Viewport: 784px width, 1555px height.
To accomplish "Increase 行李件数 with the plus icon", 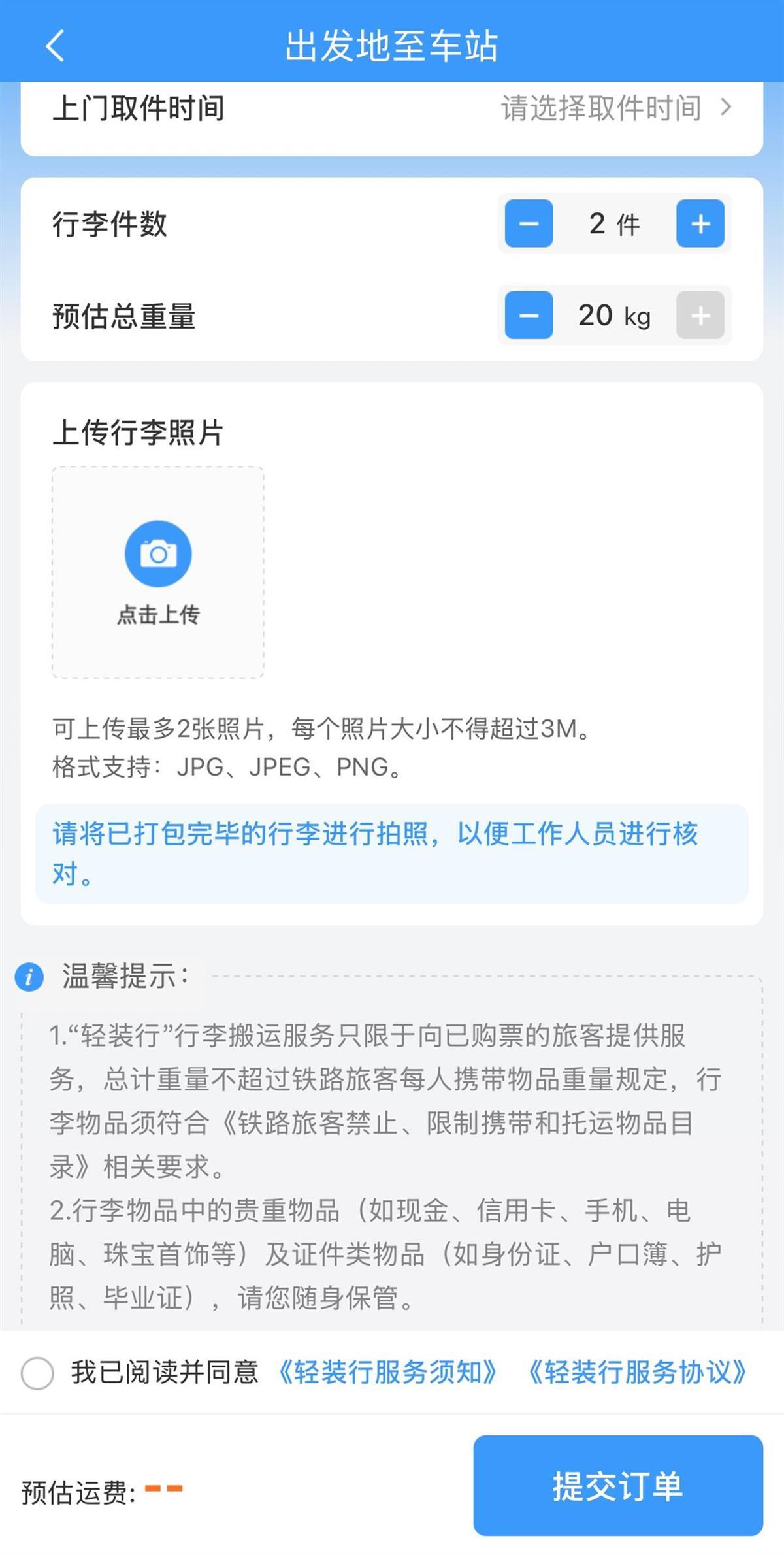I will (x=700, y=224).
